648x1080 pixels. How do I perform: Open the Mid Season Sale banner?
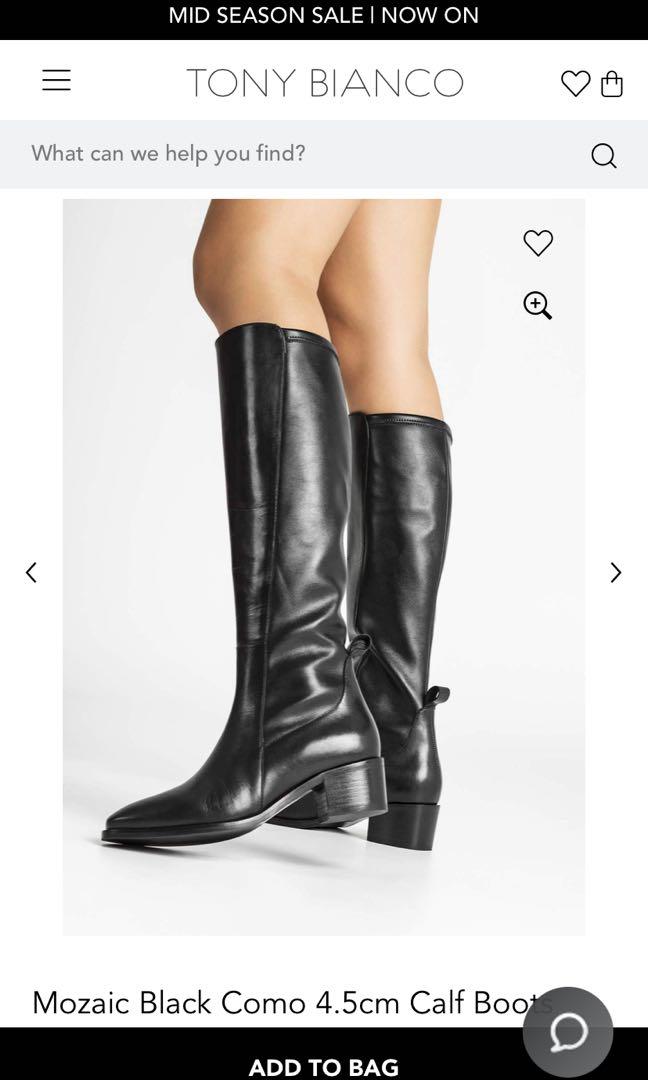324,16
